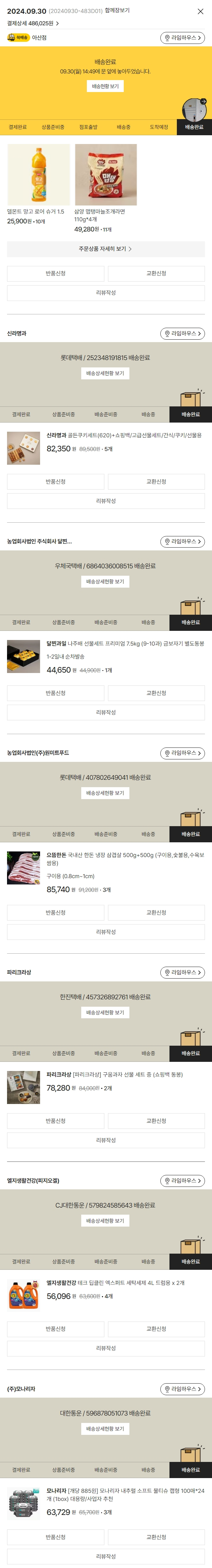Screen dimensions: 212x1568
Task: Open 삼양 맵탱마늘조개라면 product
Action: (105, 175)
